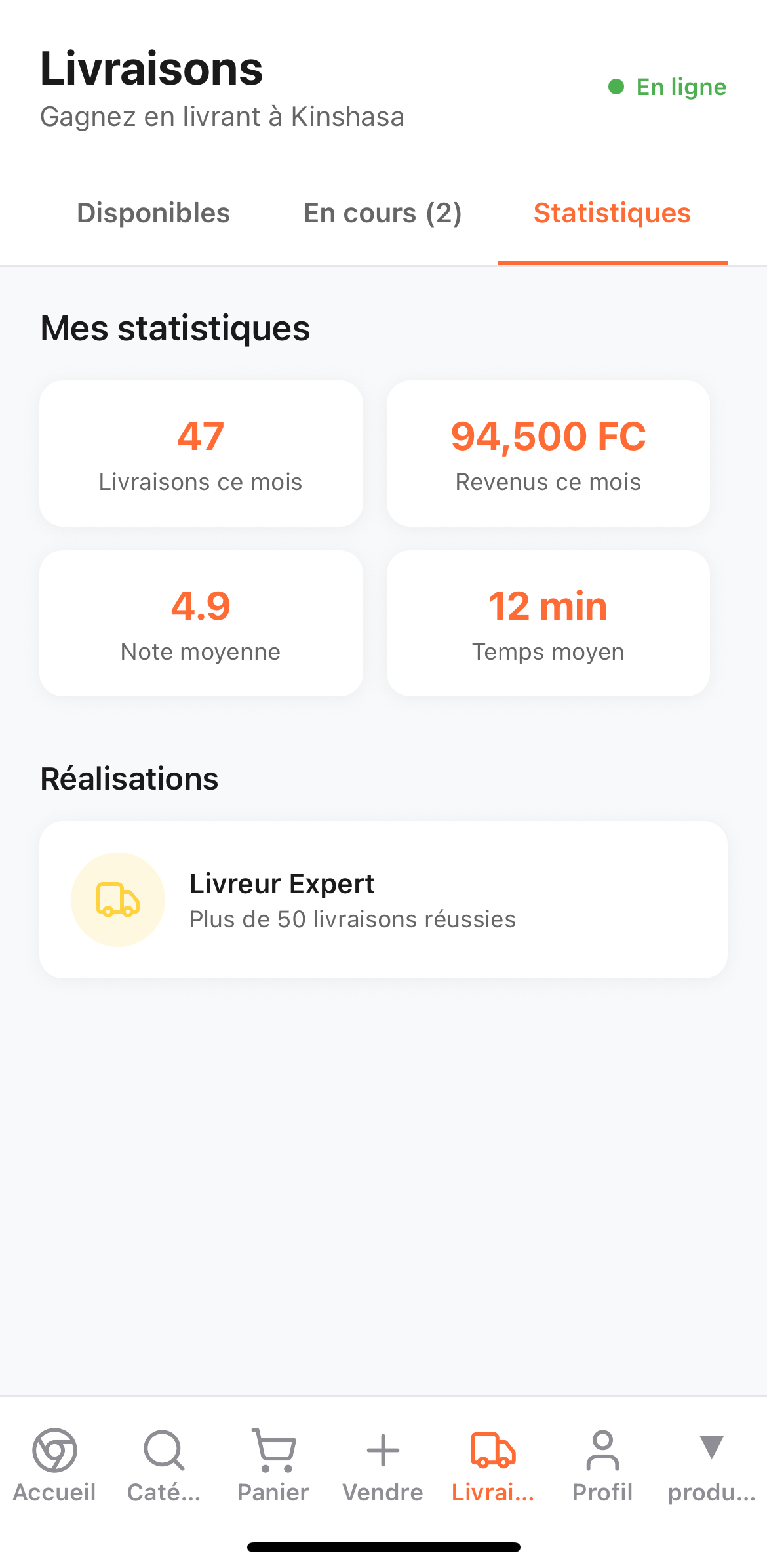Open the En cours (2) tab
Viewport: 767px width, 1568px height.
click(x=383, y=213)
